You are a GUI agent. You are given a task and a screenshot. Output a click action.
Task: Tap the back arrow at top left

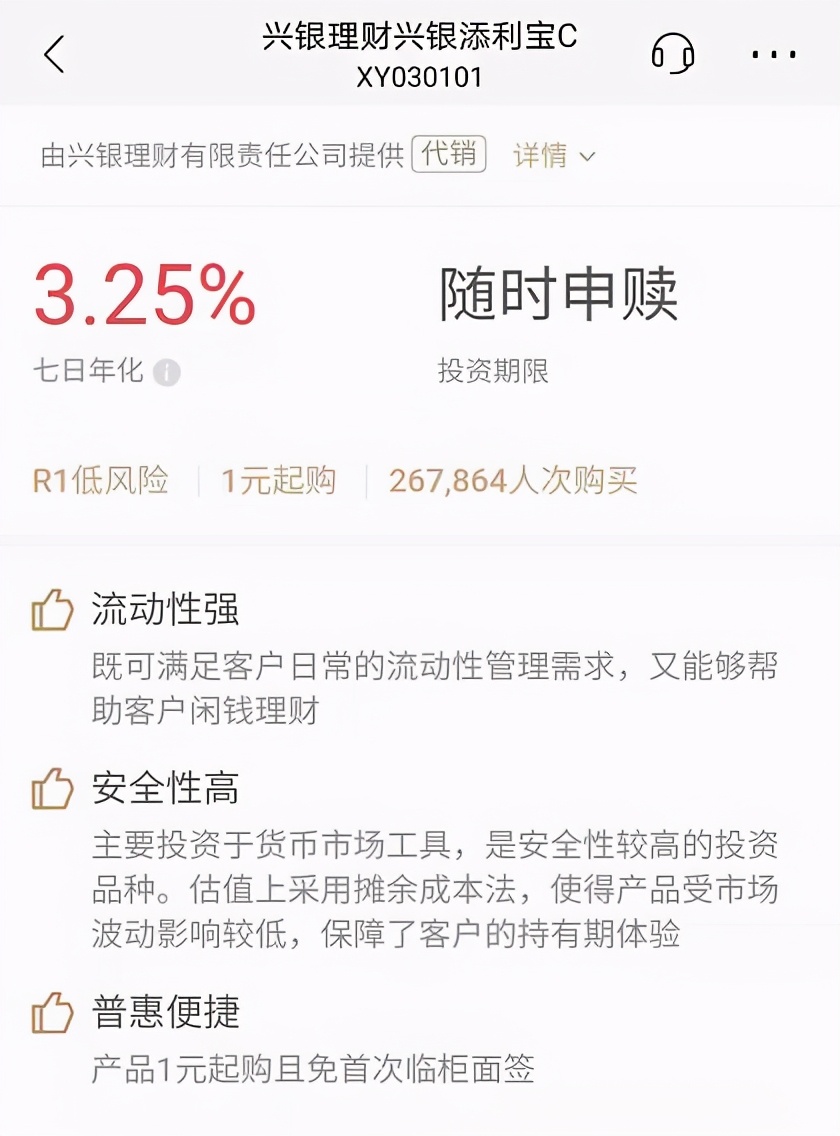pos(55,55)
